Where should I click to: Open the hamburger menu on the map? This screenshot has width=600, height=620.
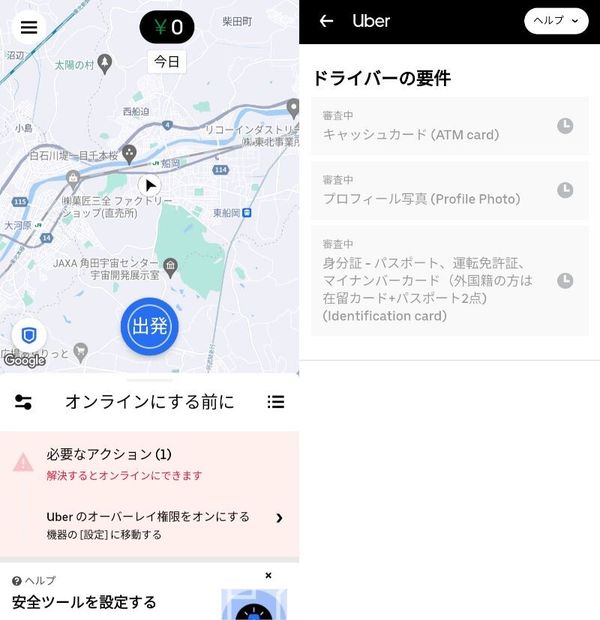(x=29, y=27)
